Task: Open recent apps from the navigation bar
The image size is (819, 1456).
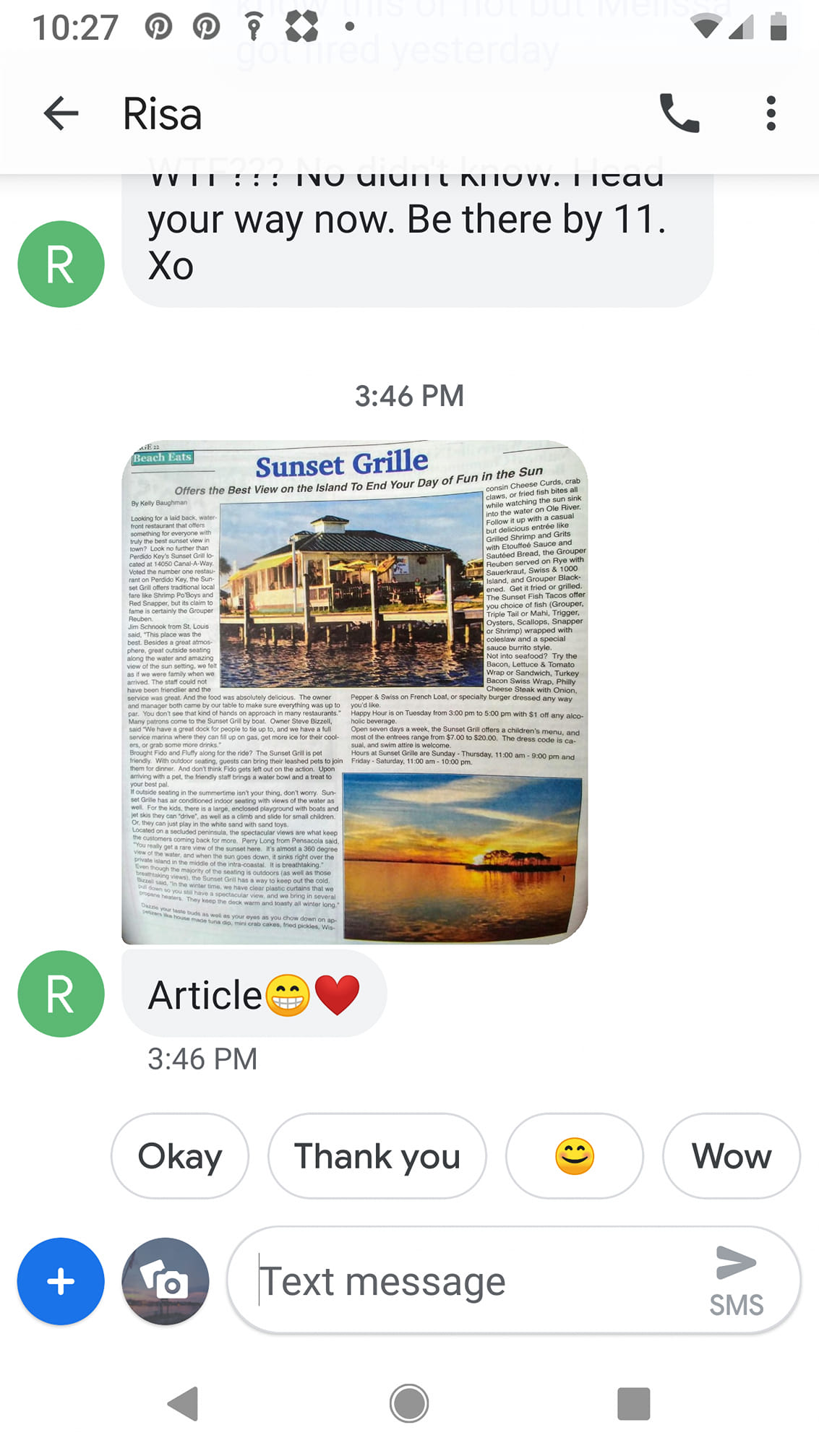Action: click(x=634, y=1404)
